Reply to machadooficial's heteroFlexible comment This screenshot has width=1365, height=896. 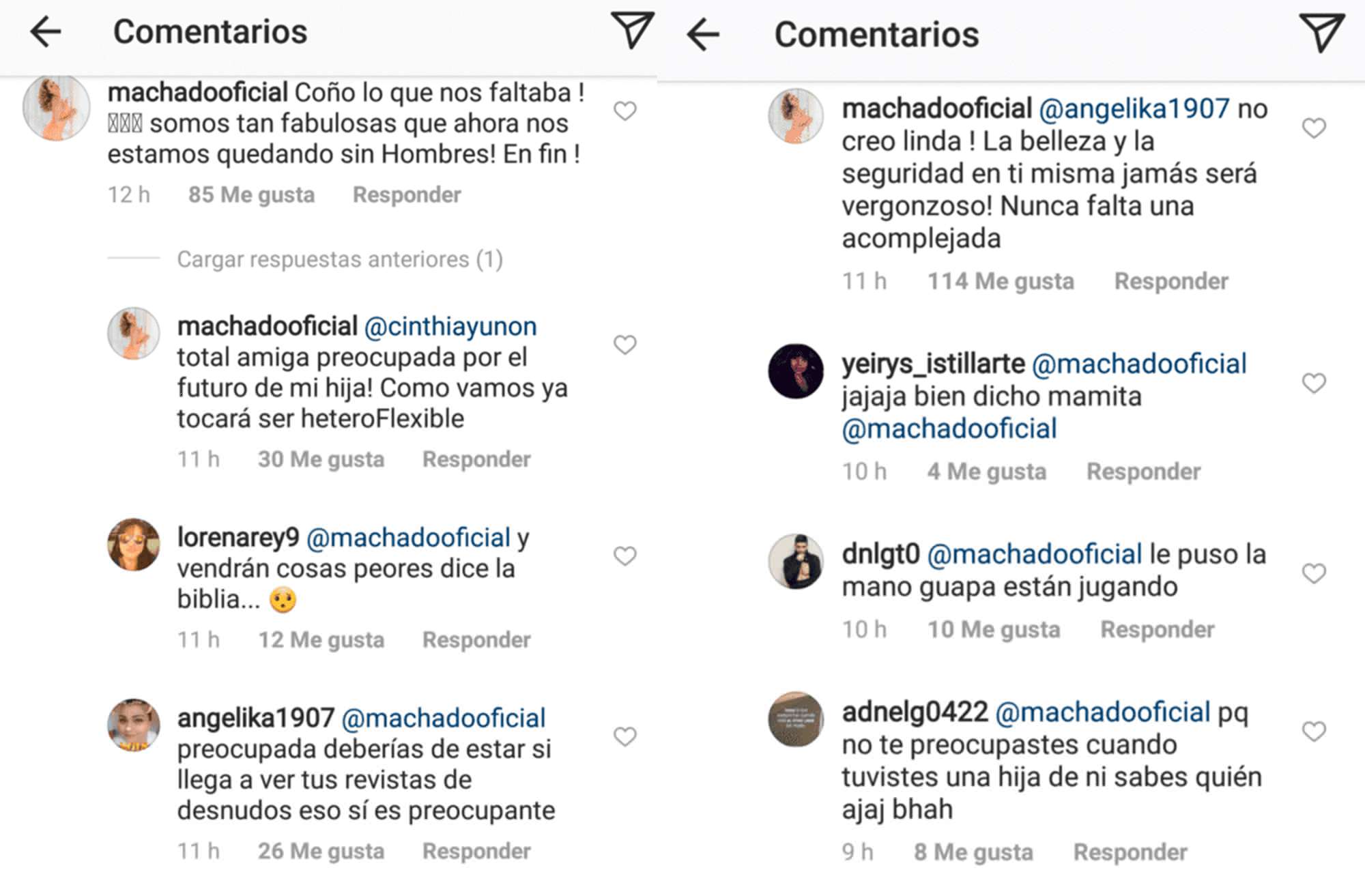(x=476, y=459)
